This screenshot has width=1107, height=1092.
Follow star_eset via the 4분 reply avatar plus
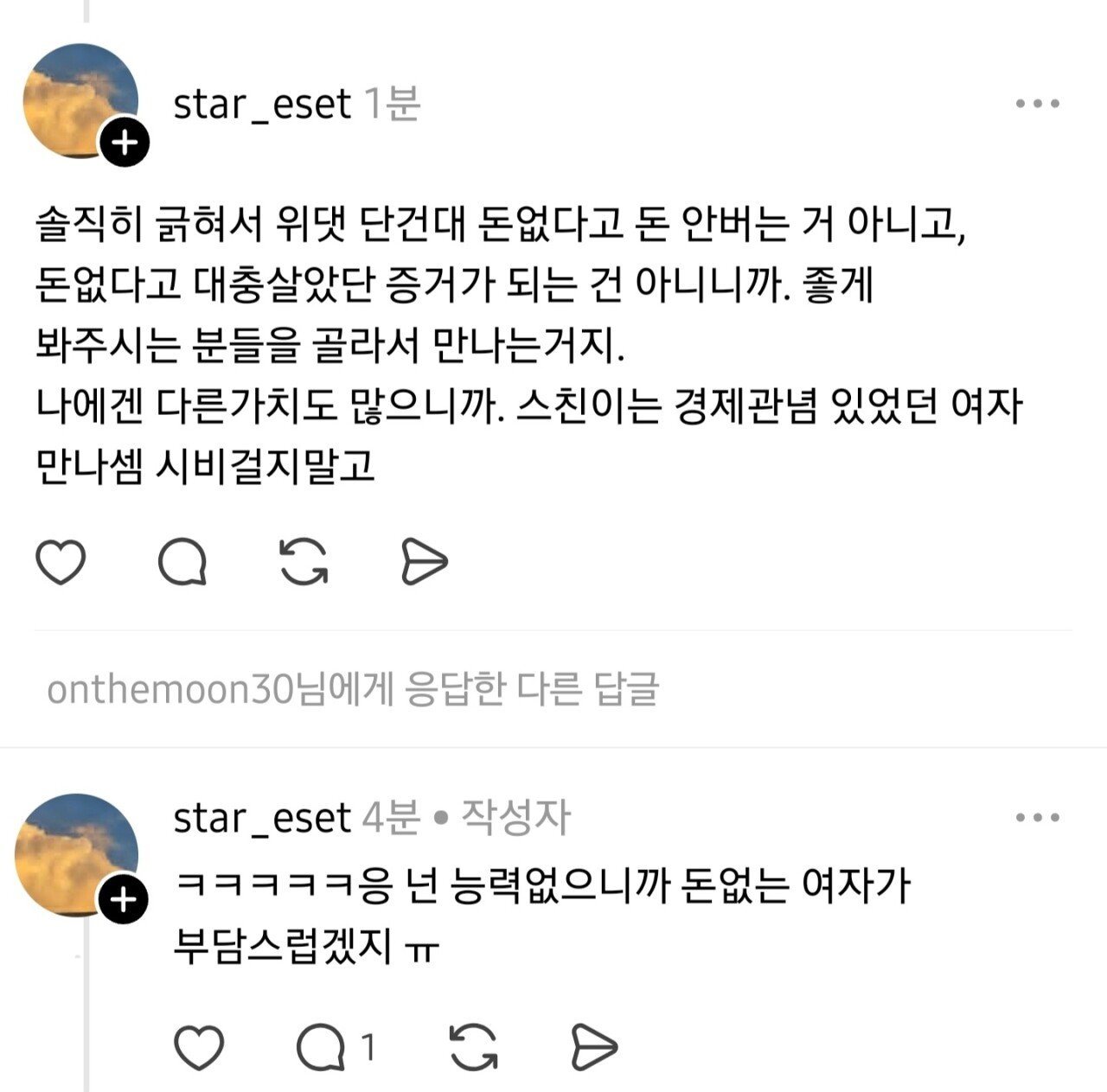click(124, 901)
